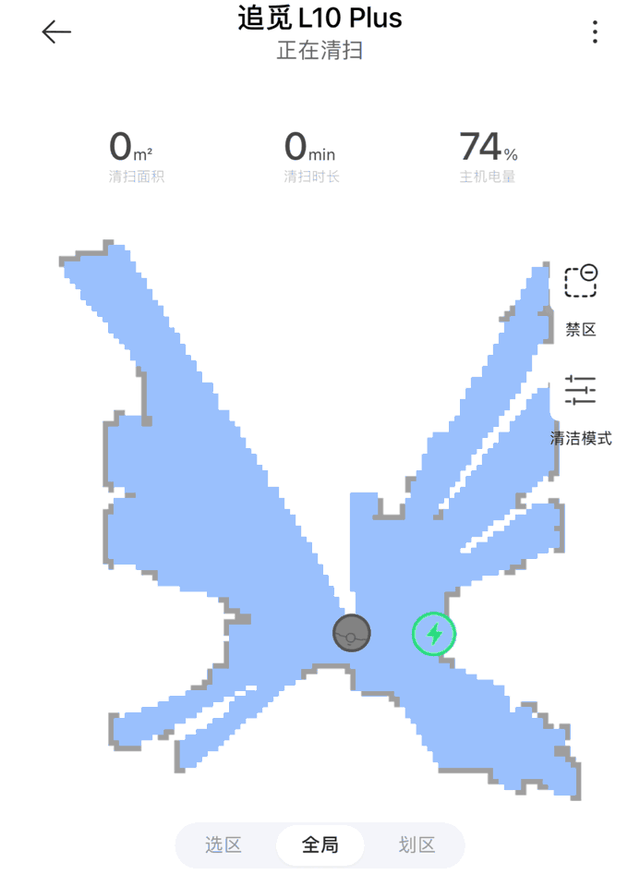
Task: Open the three-dot overflow menu
Action: (x=595, y=32)
